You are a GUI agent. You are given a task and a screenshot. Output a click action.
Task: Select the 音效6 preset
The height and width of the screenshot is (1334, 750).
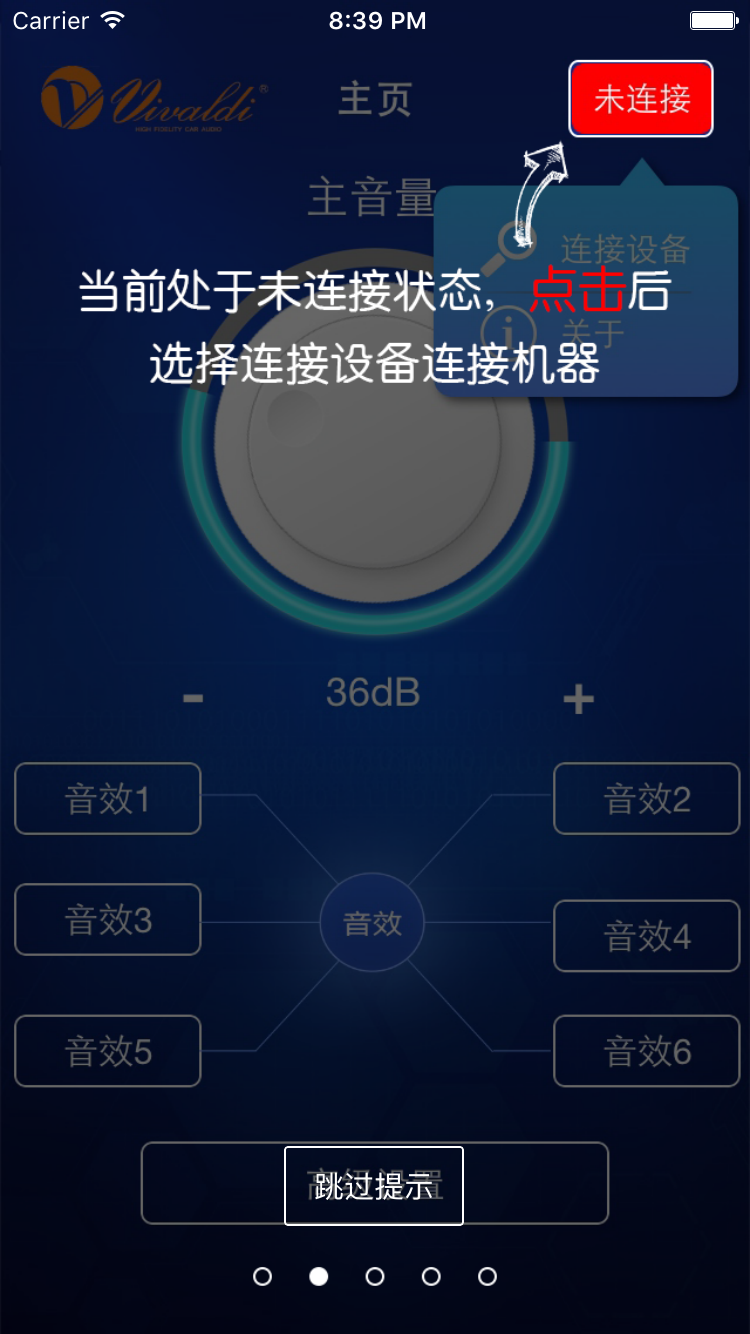646,1050
